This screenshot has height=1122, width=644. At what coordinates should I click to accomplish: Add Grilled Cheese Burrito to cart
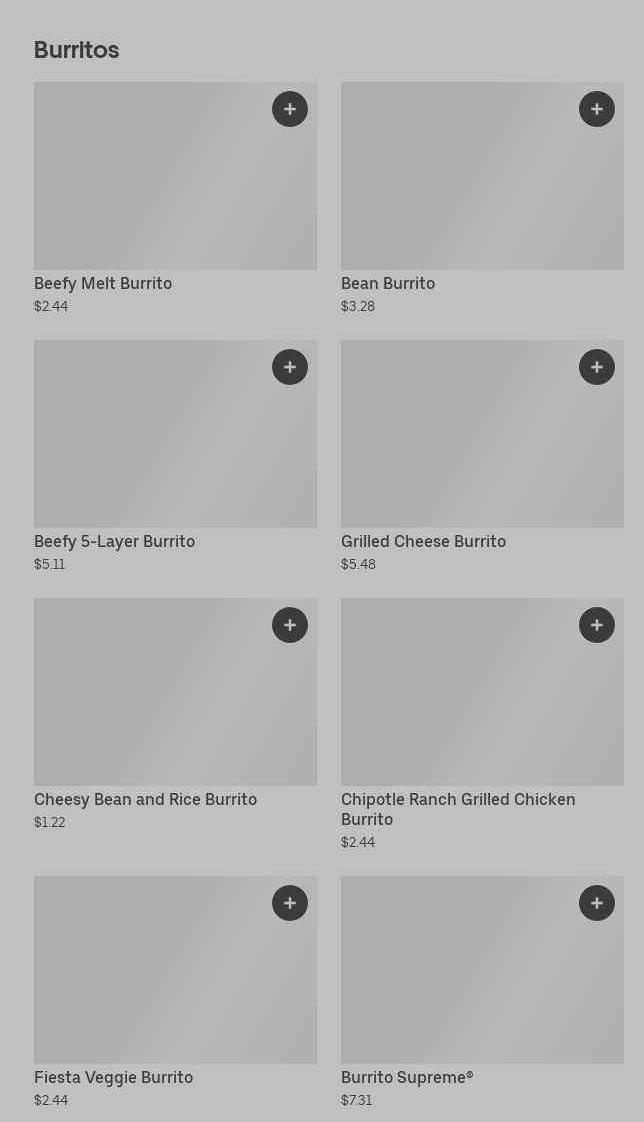coord(597,367)
